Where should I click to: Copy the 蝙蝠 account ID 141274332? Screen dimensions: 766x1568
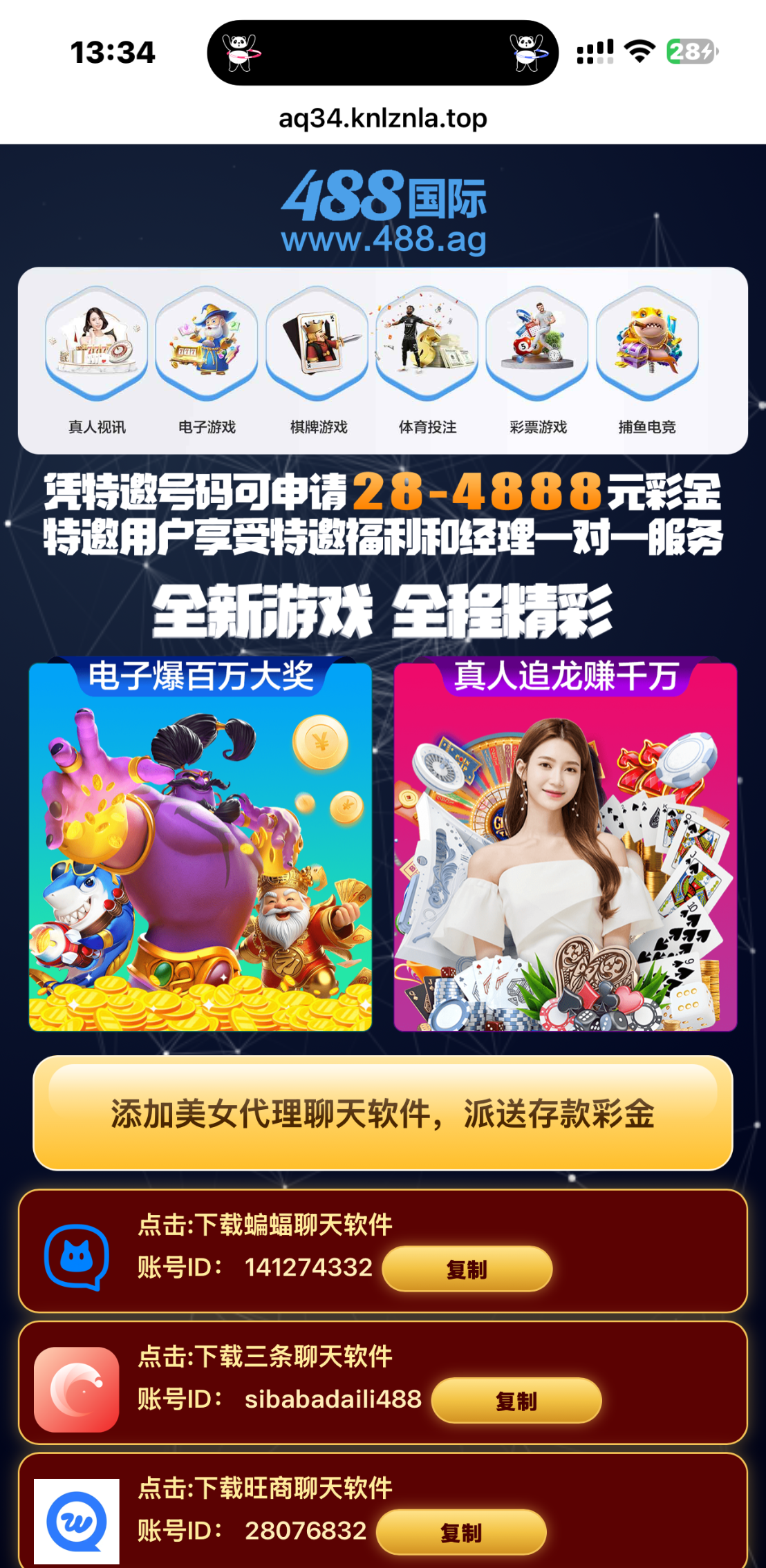467,1269
